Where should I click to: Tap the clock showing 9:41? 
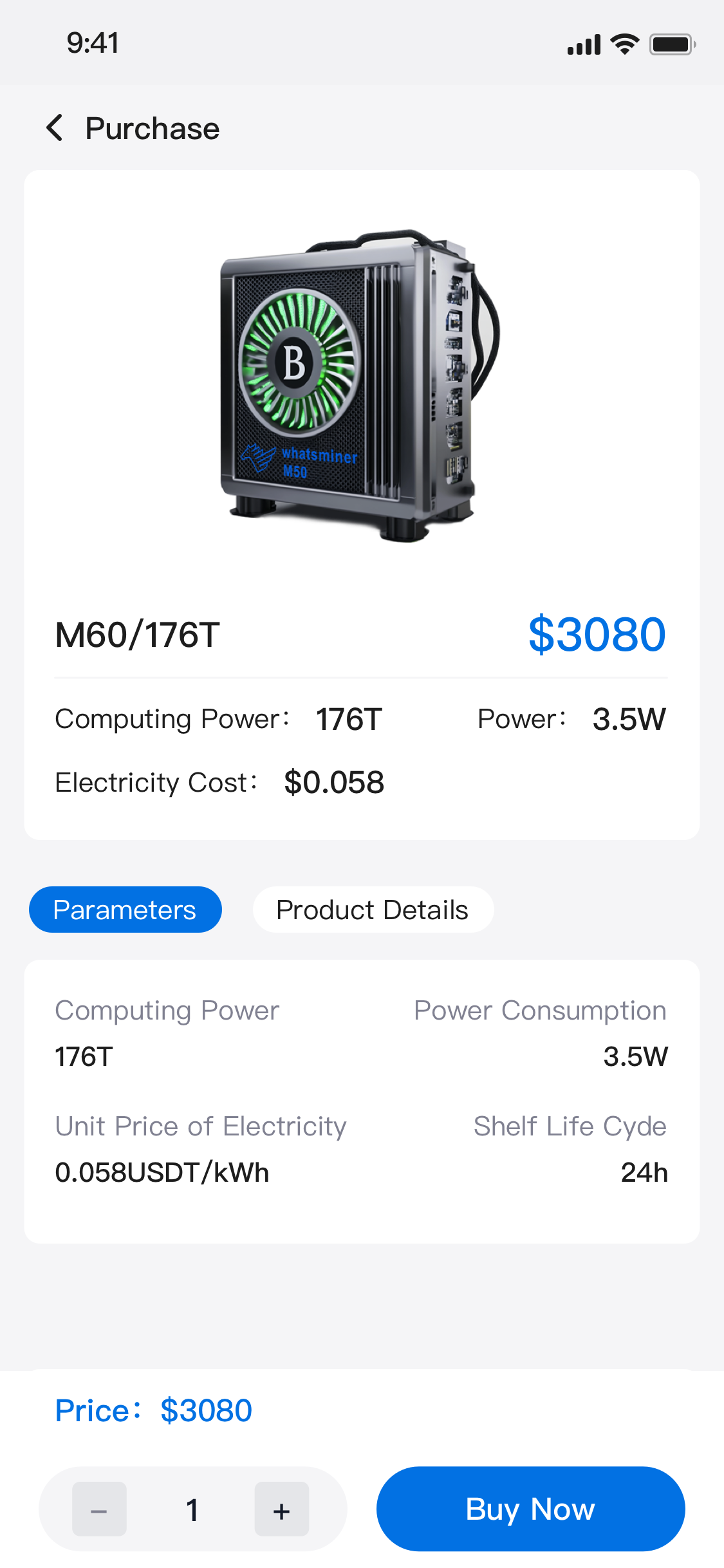pos(91,42)
